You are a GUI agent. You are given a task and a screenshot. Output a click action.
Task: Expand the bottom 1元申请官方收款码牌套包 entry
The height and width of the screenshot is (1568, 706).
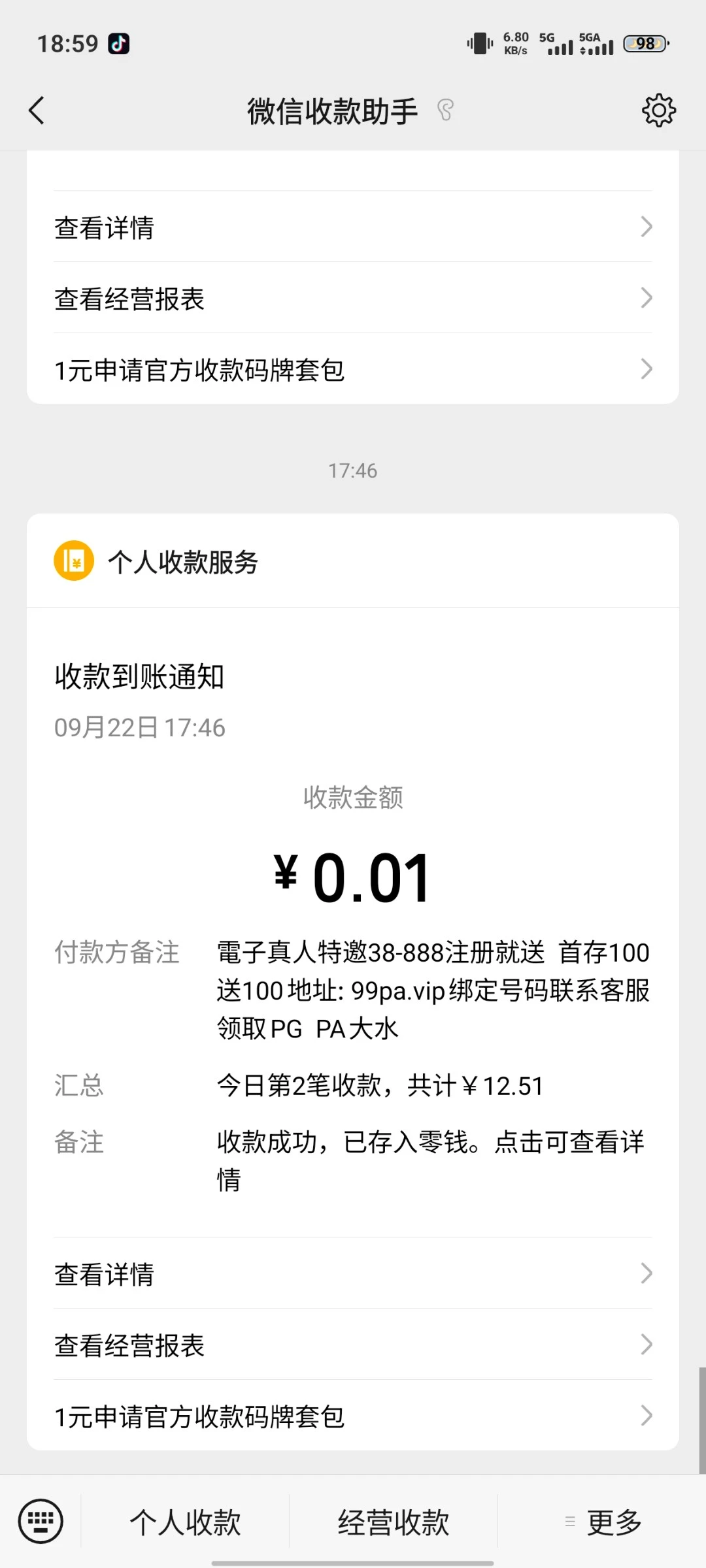point(353,1415)
